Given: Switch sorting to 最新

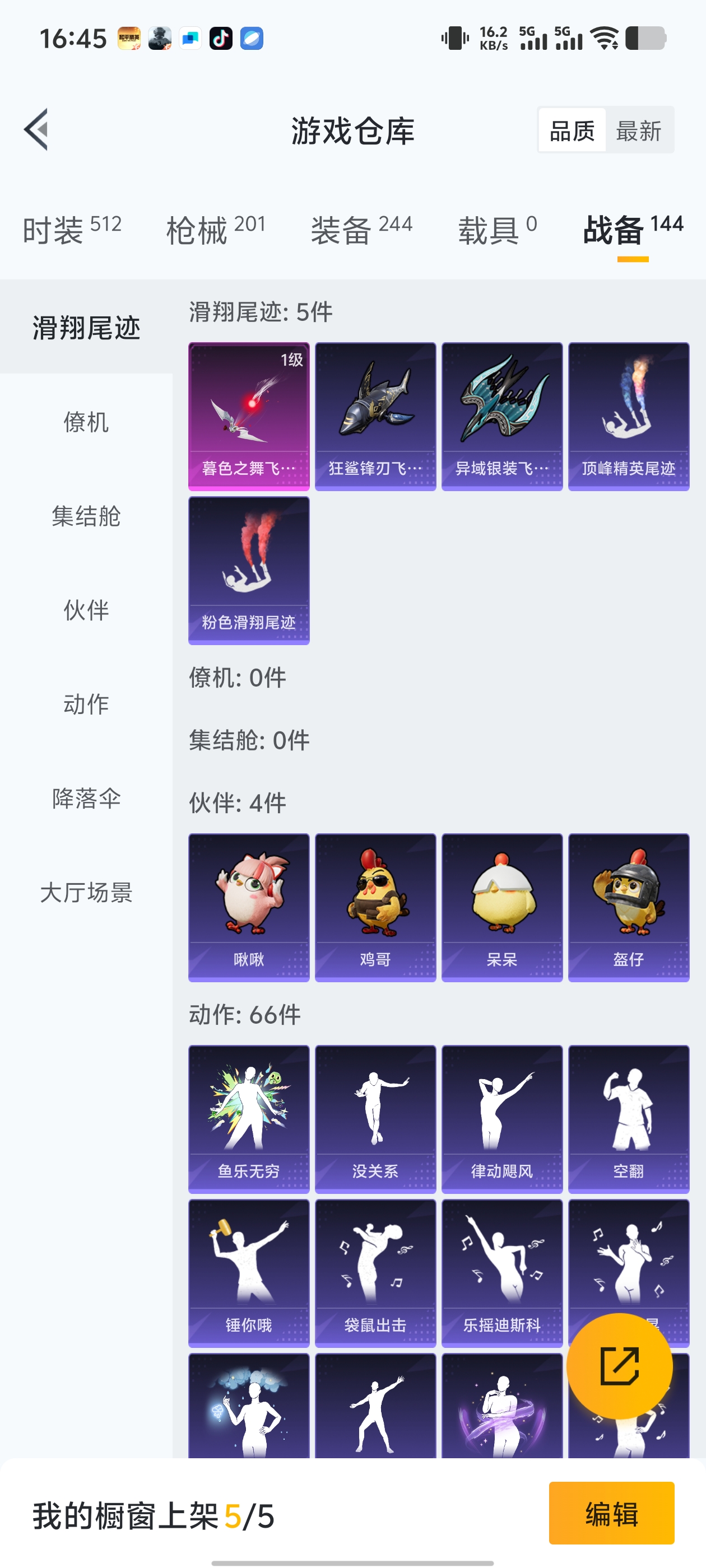Looking at the screenshot, I should pos(639,130).
